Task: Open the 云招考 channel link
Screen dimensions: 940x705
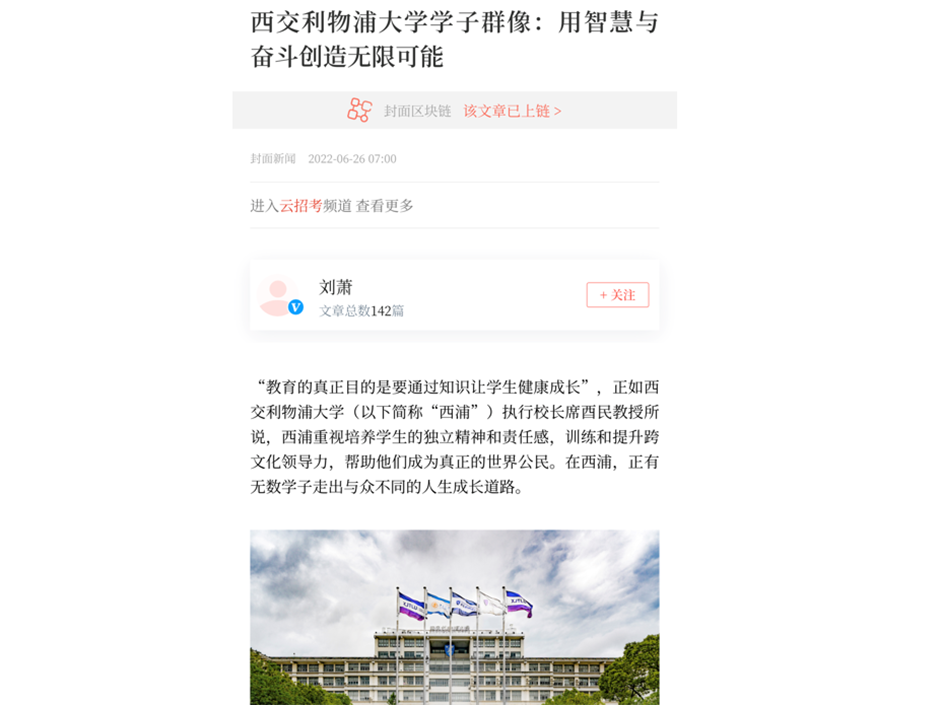Action: [300, 206]
